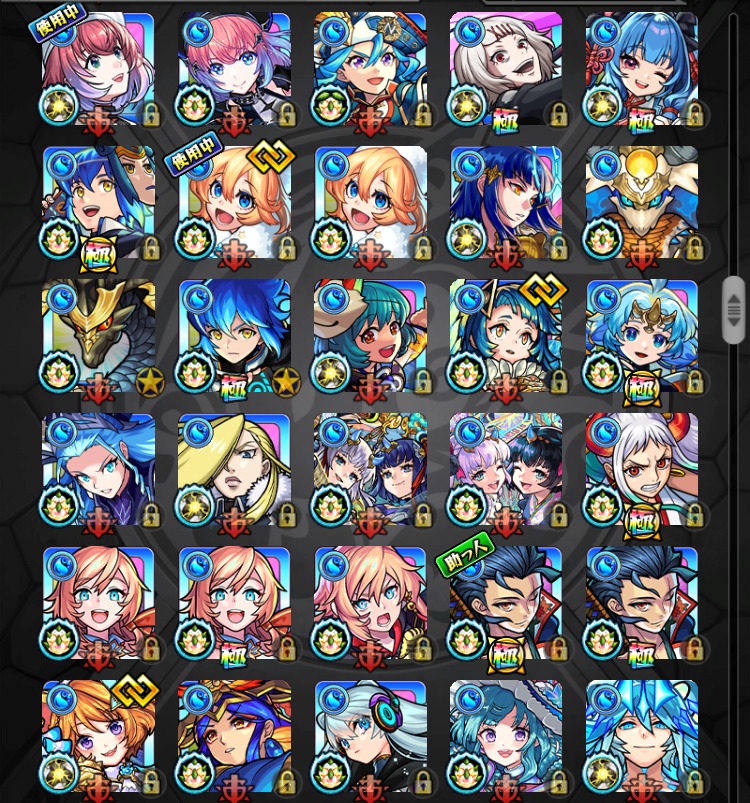Select the small blue-haired crowned character with 極
This screenshot has width=750, height=803.
641,336
